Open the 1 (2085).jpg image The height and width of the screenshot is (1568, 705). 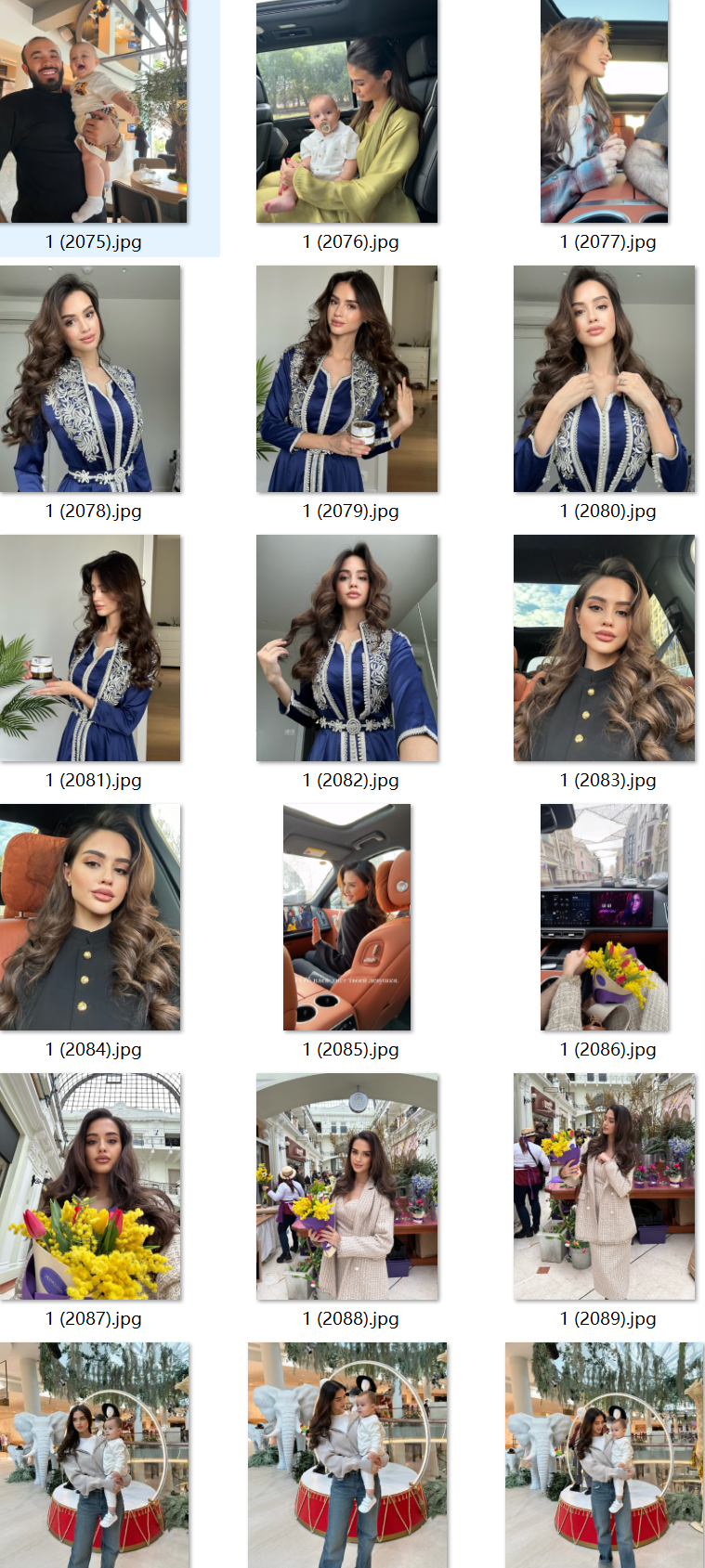(346, 917)
